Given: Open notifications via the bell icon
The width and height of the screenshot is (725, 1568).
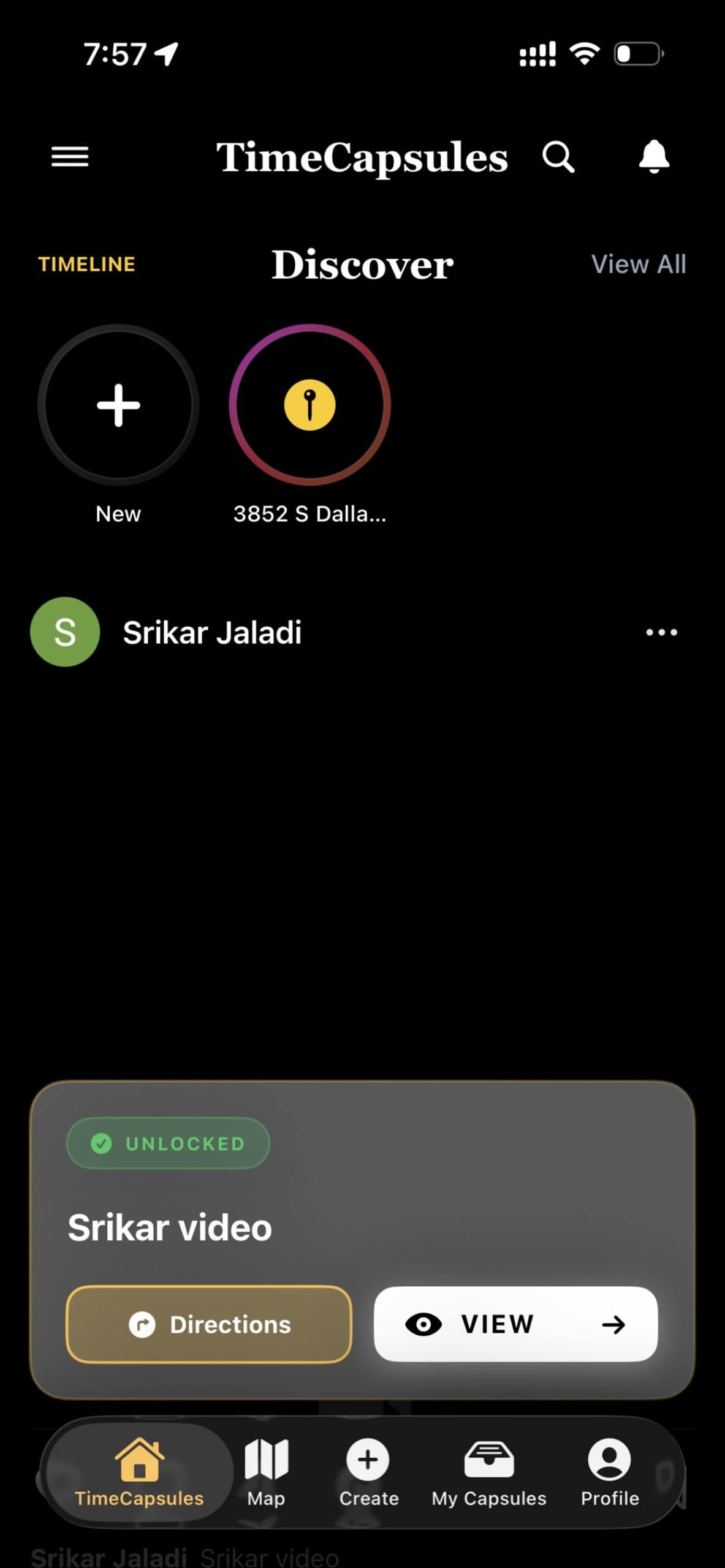Looking at the screenshot, I should coord(653,157).
